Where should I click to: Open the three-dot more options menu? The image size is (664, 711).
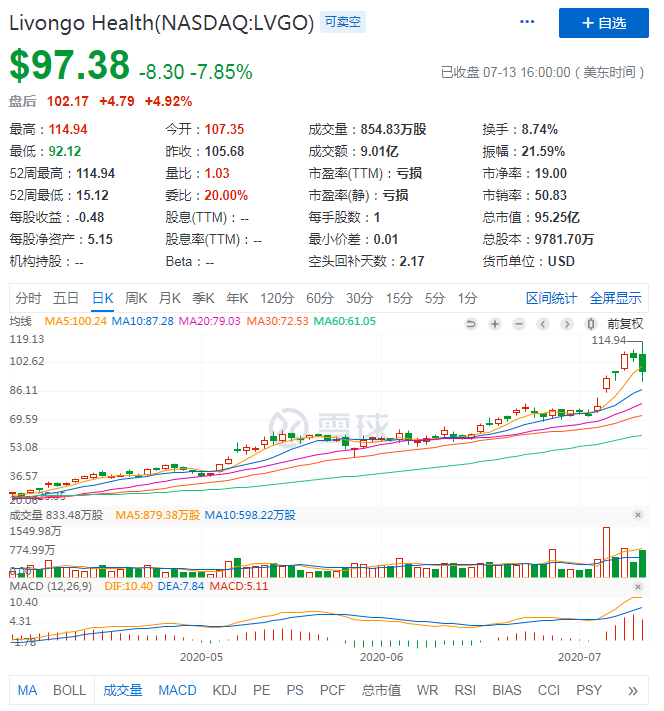527,22
